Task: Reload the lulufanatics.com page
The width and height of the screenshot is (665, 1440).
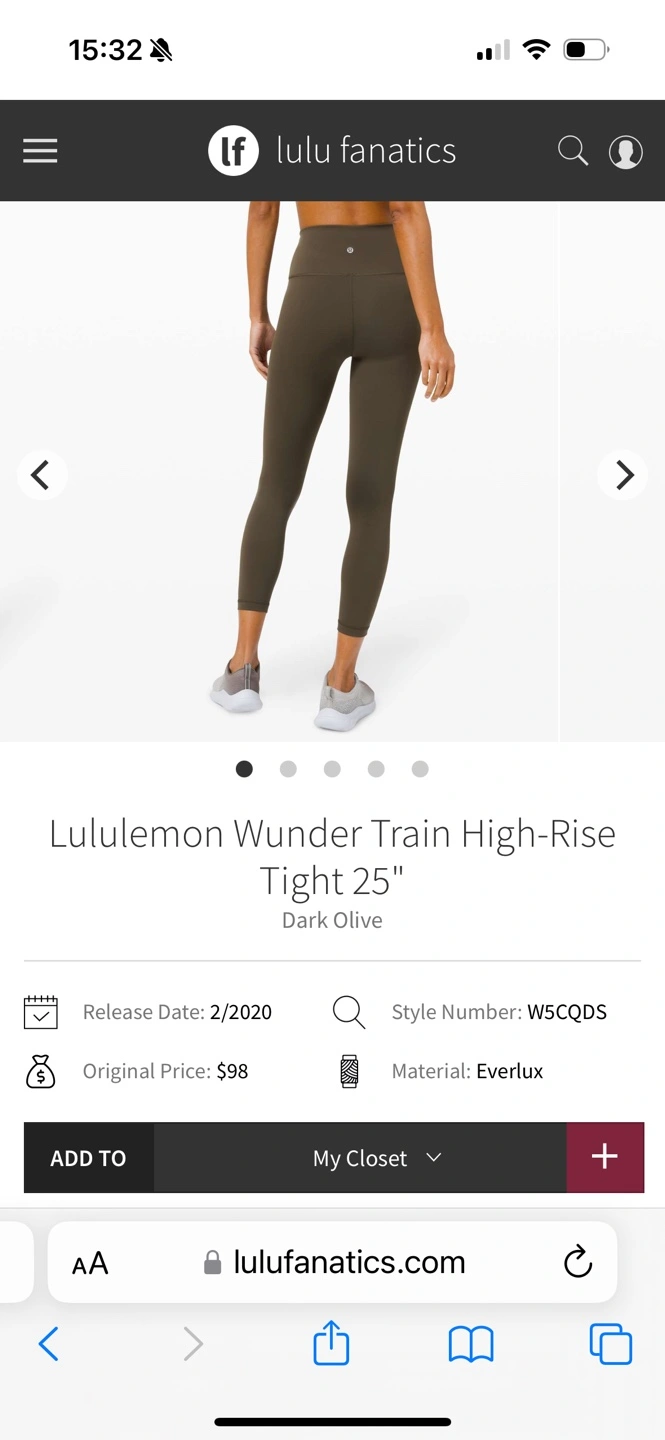Action: [578, 1262]
